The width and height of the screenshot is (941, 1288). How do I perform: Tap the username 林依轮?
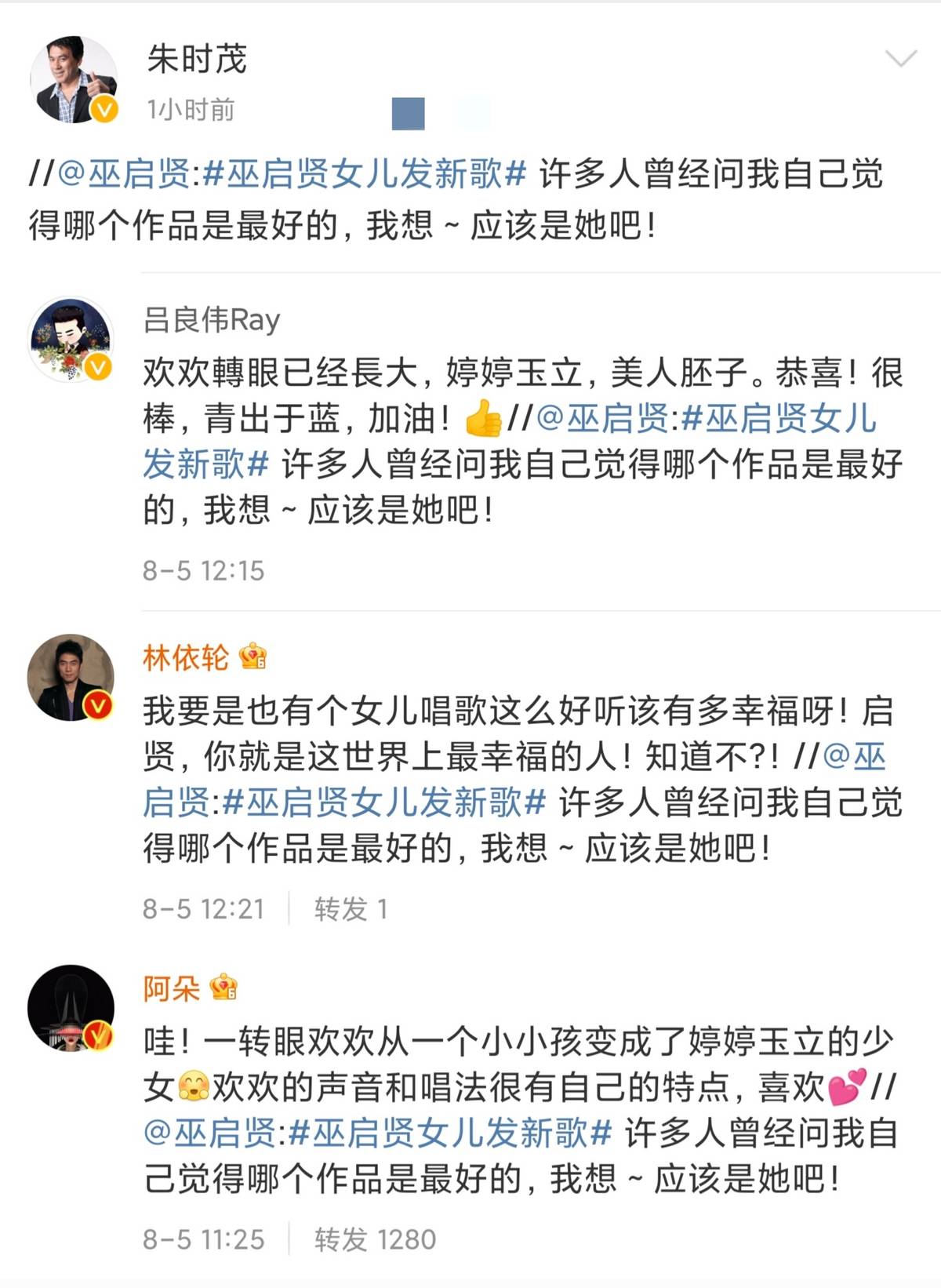click(186, 657)
